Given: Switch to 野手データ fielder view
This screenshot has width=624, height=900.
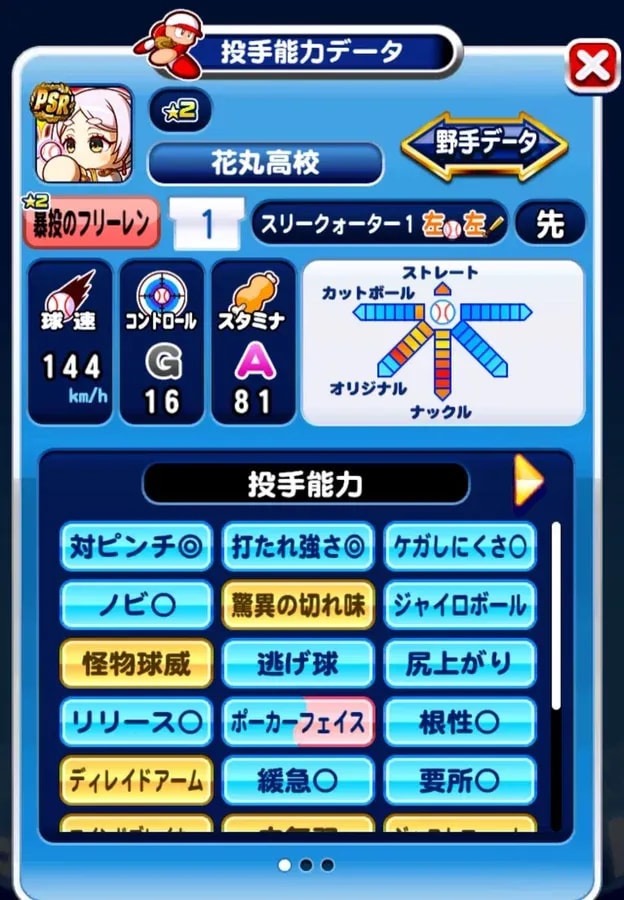Looking at the screenshot, I should (x=485, y=144).
